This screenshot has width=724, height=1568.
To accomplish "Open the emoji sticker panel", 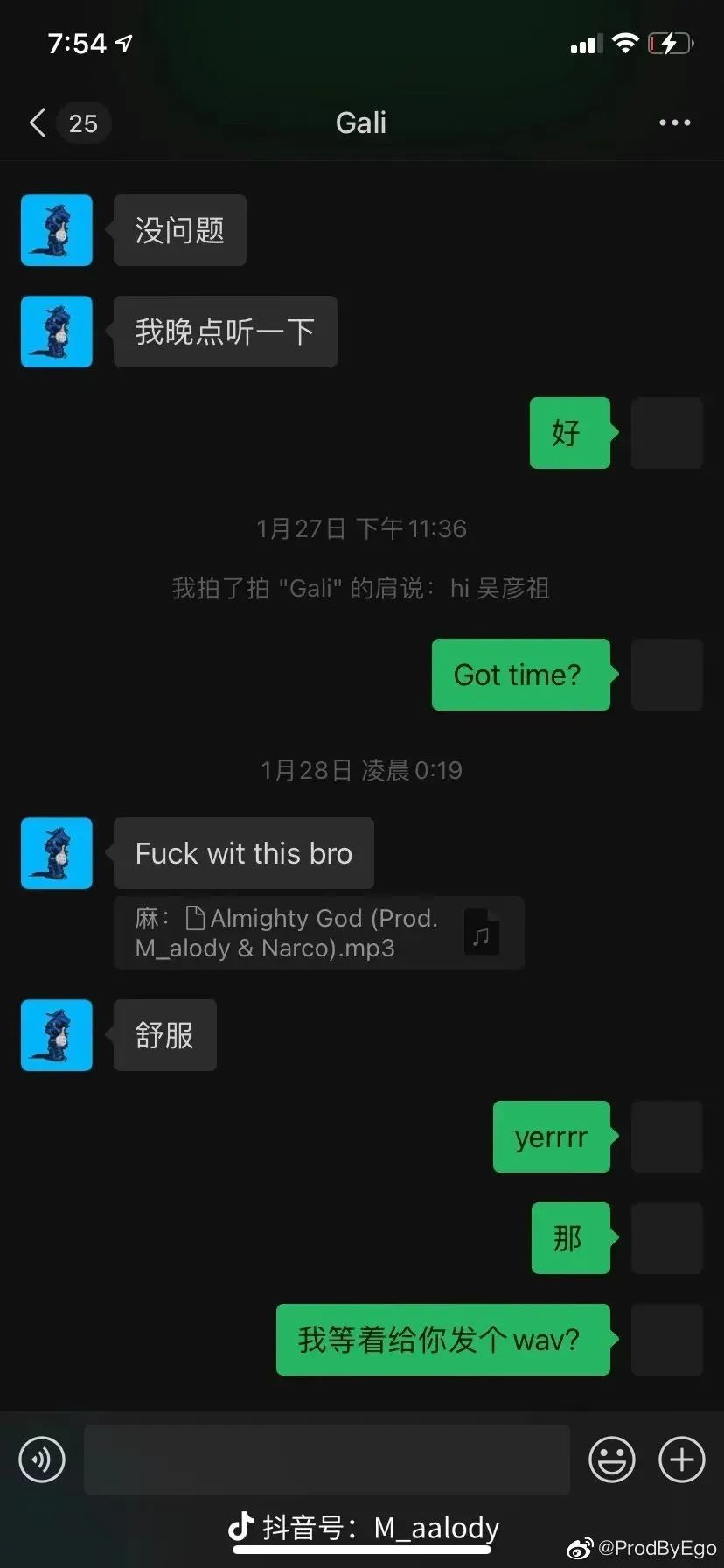I will (x=611, y=1459).
